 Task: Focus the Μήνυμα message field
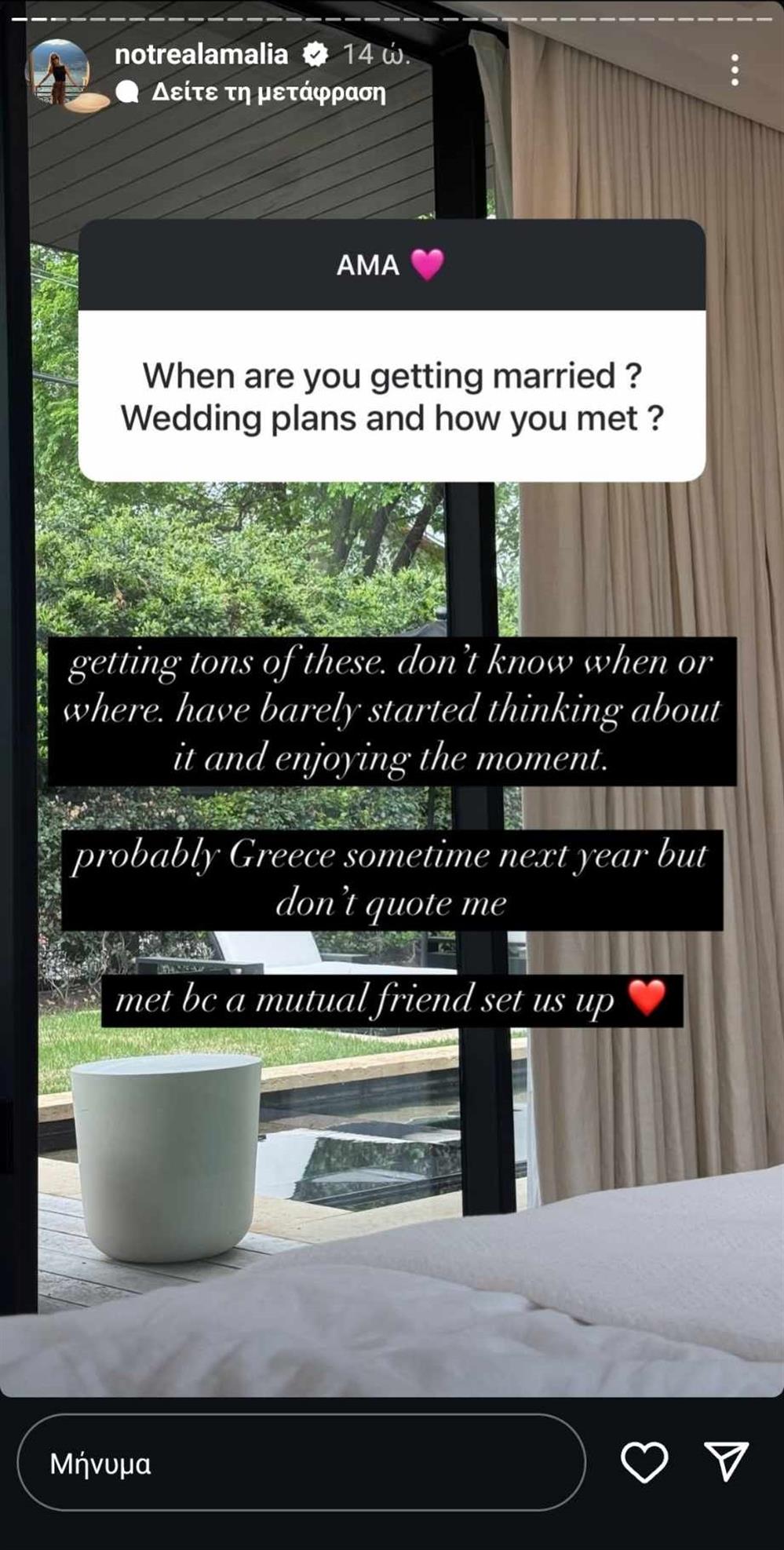click(301, 1464)
